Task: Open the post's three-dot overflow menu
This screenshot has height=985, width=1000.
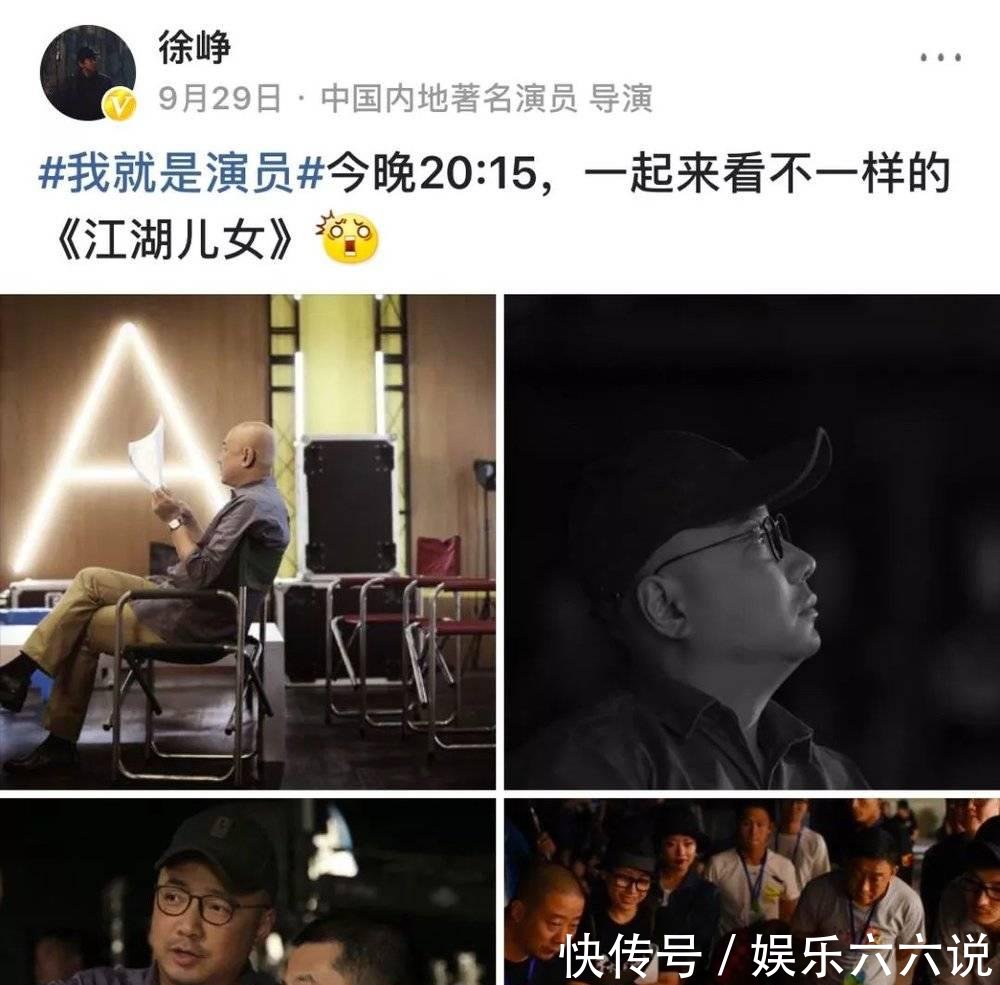Action: click(x=940, y=57)
